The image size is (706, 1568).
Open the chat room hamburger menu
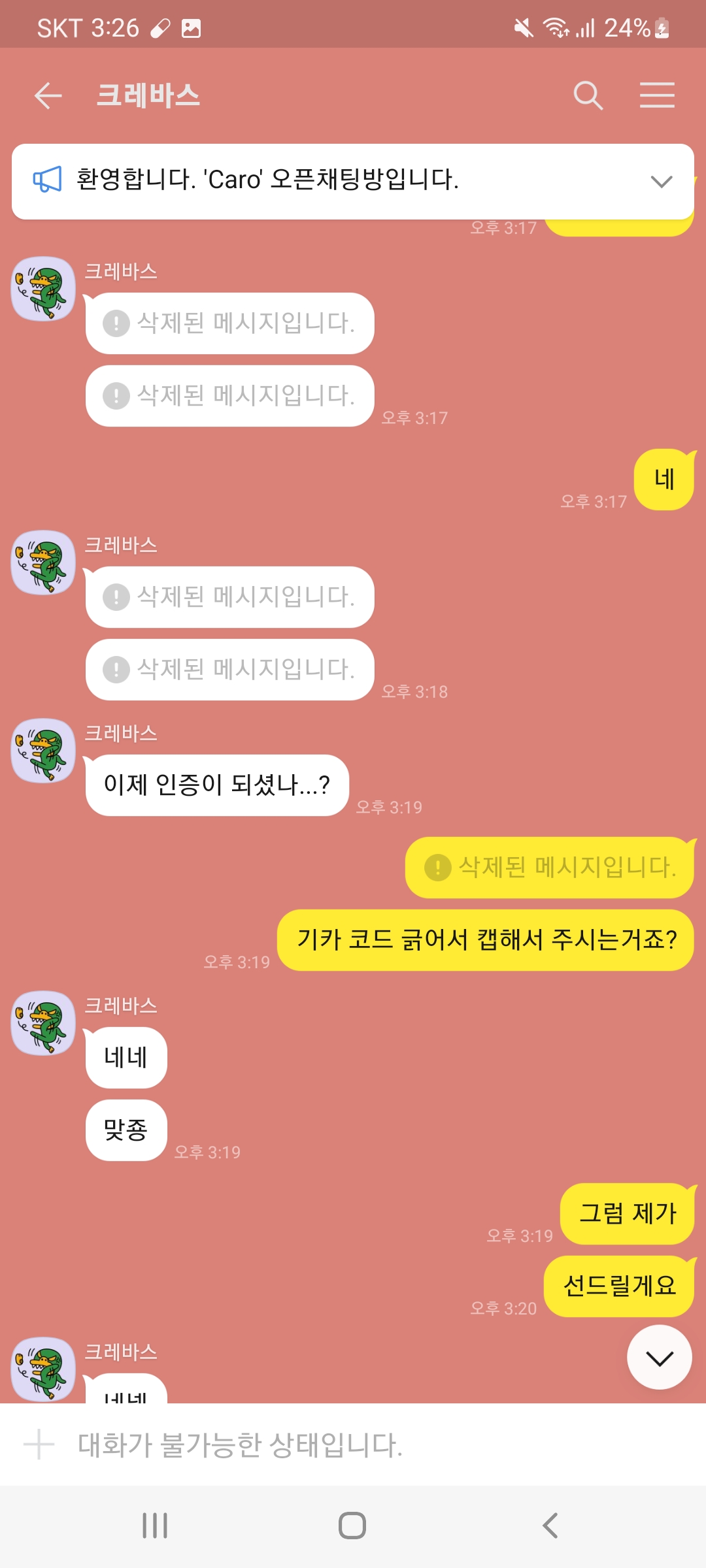[x=657, y=95]
